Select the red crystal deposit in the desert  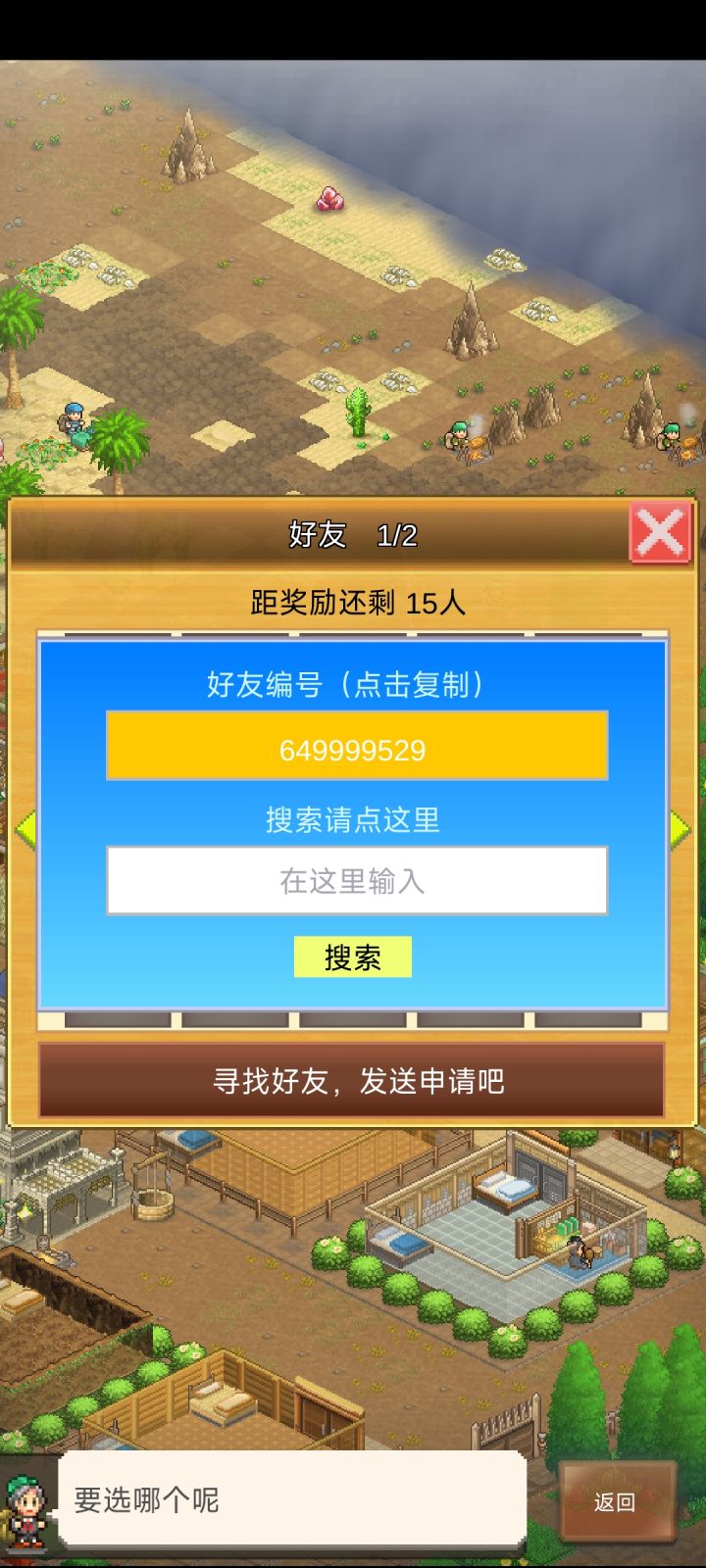pos(329,198)
